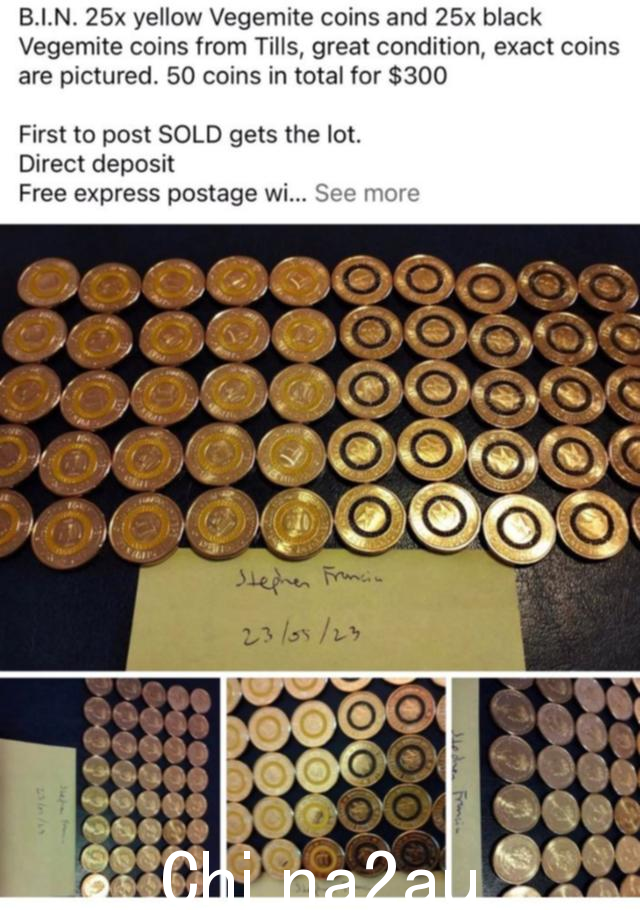
Task: Open the large coin photo with dated note
Action: click(x=320, y=445)
